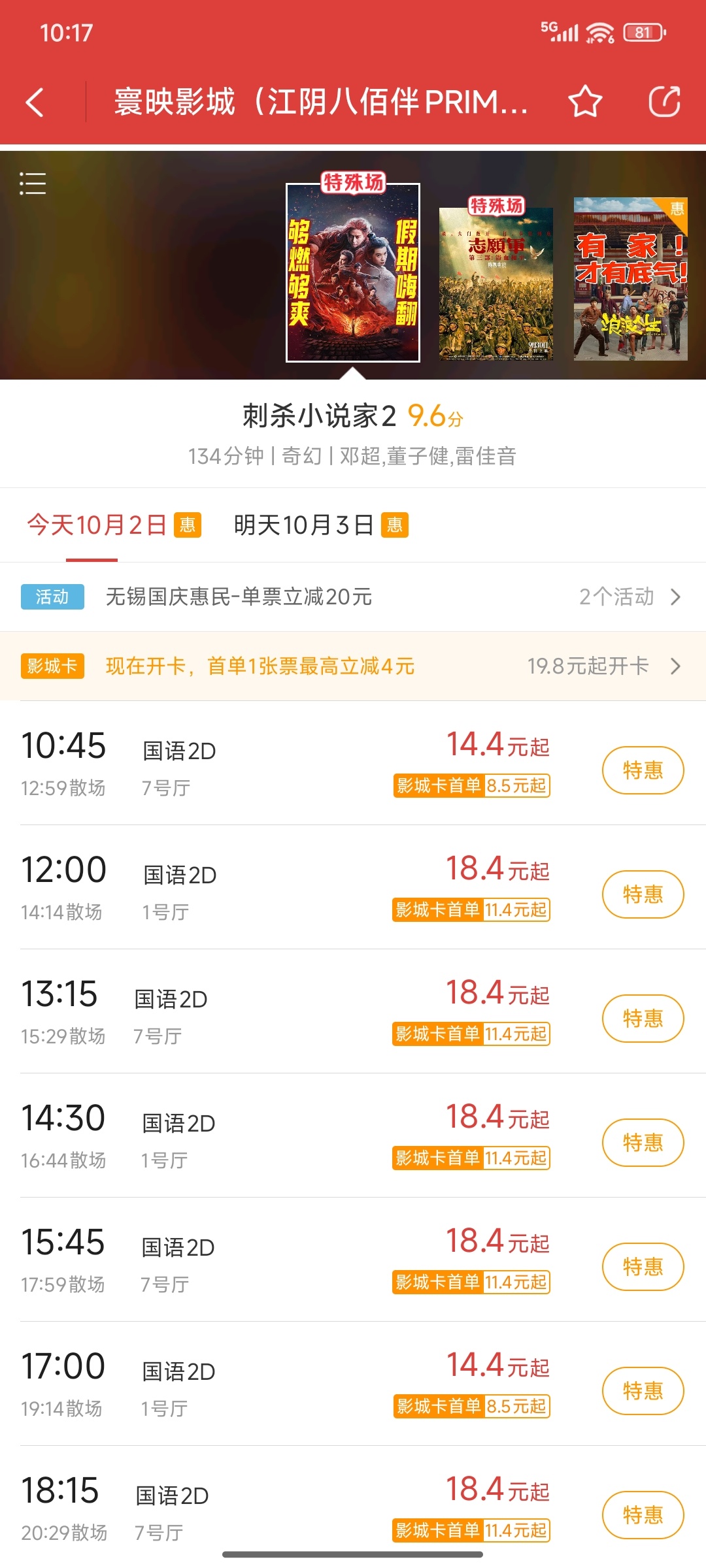The image size is (706, 1568).
Task: Select 特惠 for the 18:15 screening
Action: click(643, 1515)
